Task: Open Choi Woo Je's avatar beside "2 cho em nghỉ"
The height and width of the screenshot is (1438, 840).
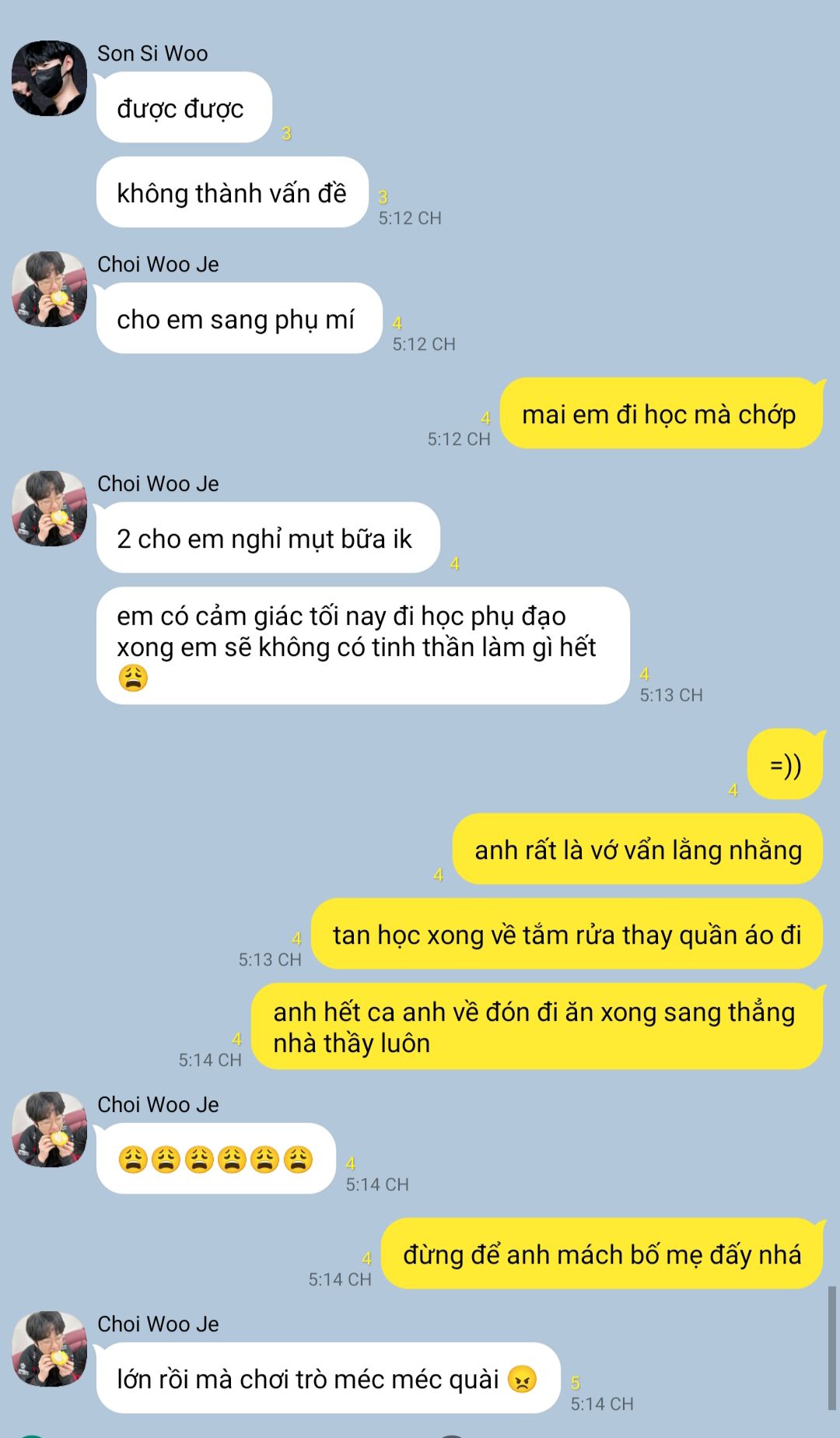Action: coord(49,508)
